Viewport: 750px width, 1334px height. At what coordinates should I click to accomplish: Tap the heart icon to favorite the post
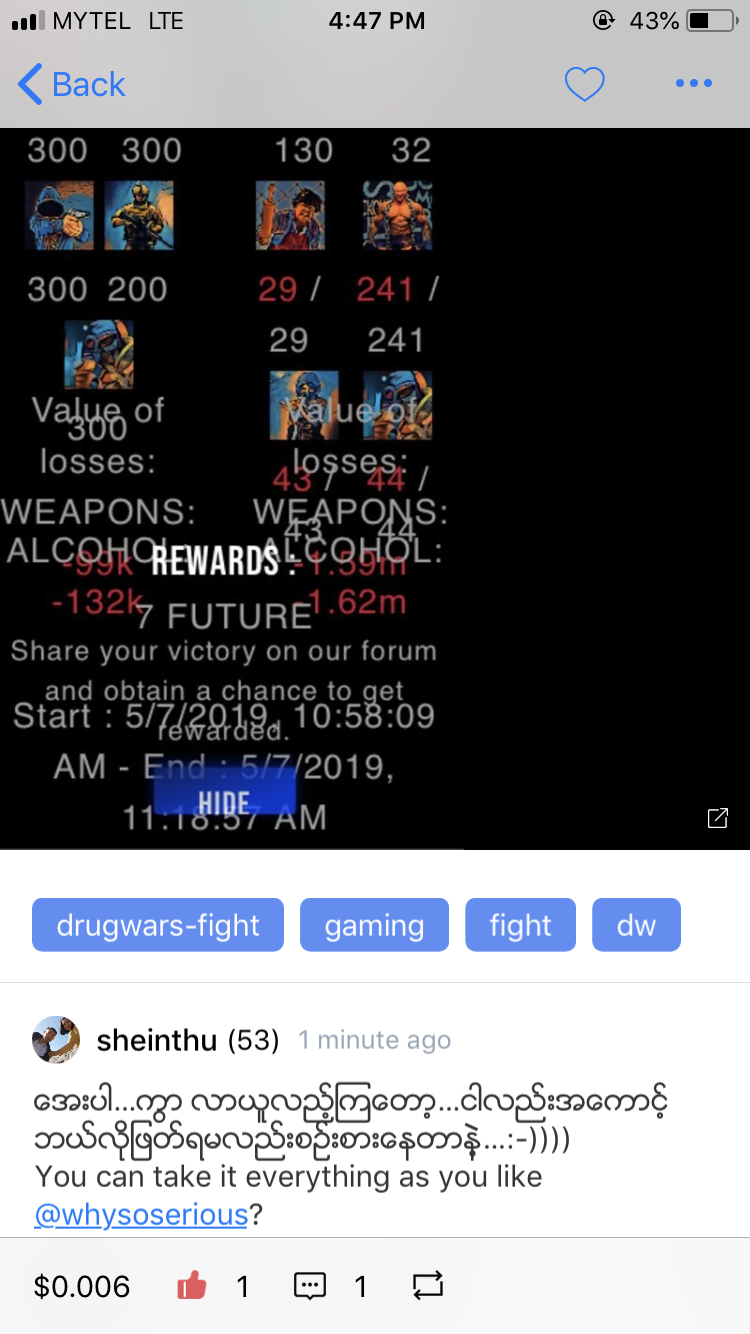(x=585, y=84)
